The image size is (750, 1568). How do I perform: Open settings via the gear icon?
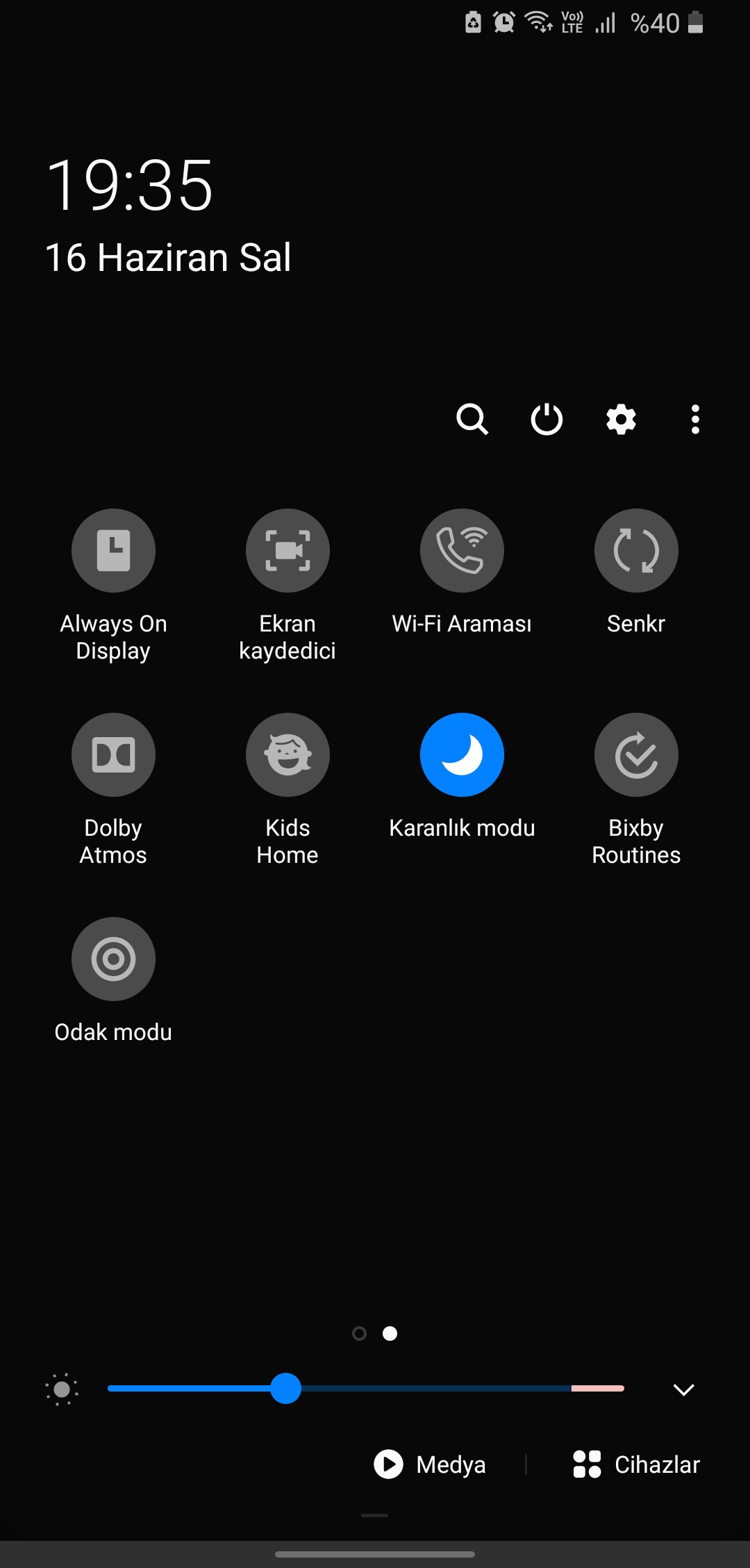pyautogui.click(x=621, y=419)
